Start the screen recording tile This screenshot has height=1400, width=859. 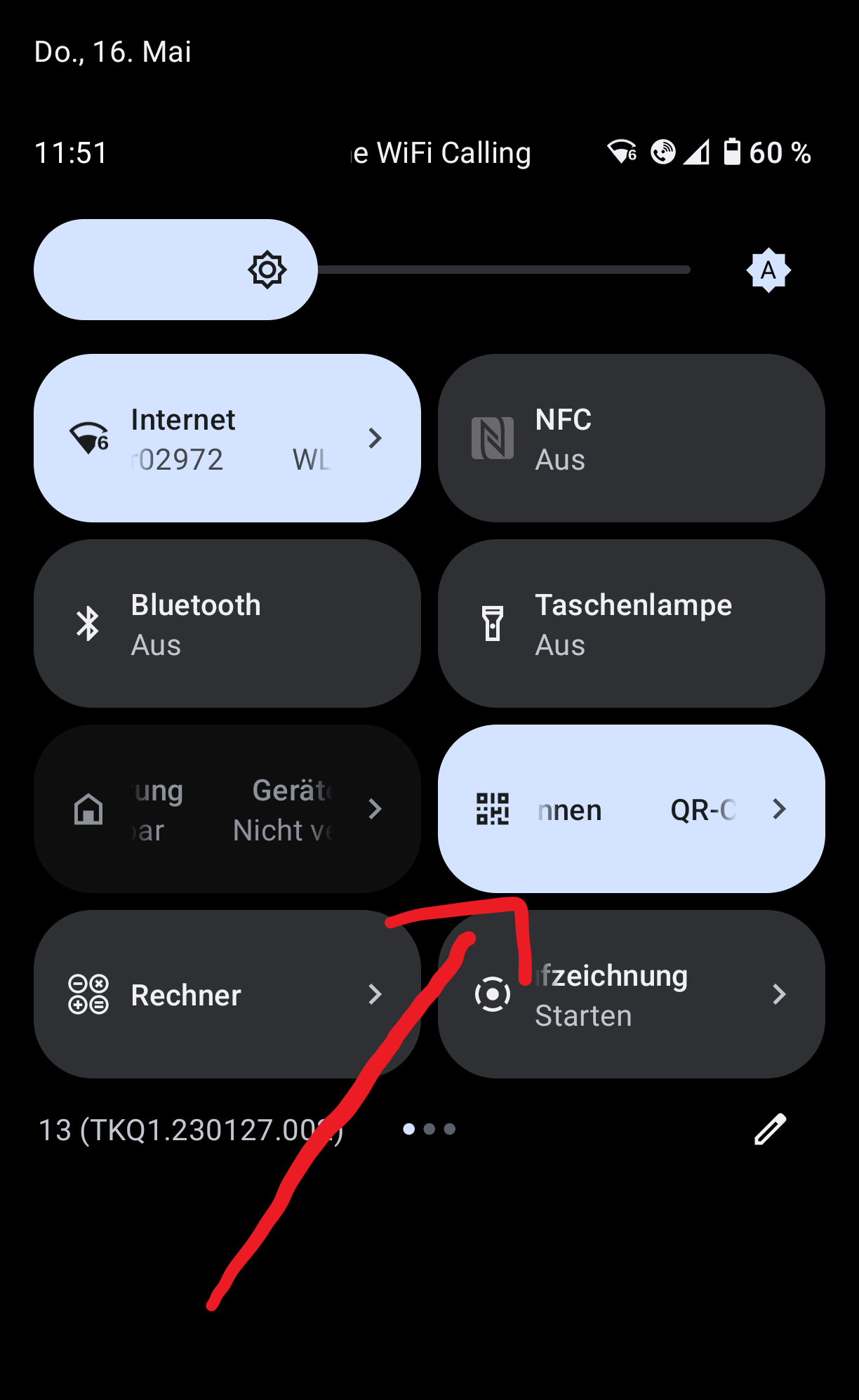[x=632, y=994]
